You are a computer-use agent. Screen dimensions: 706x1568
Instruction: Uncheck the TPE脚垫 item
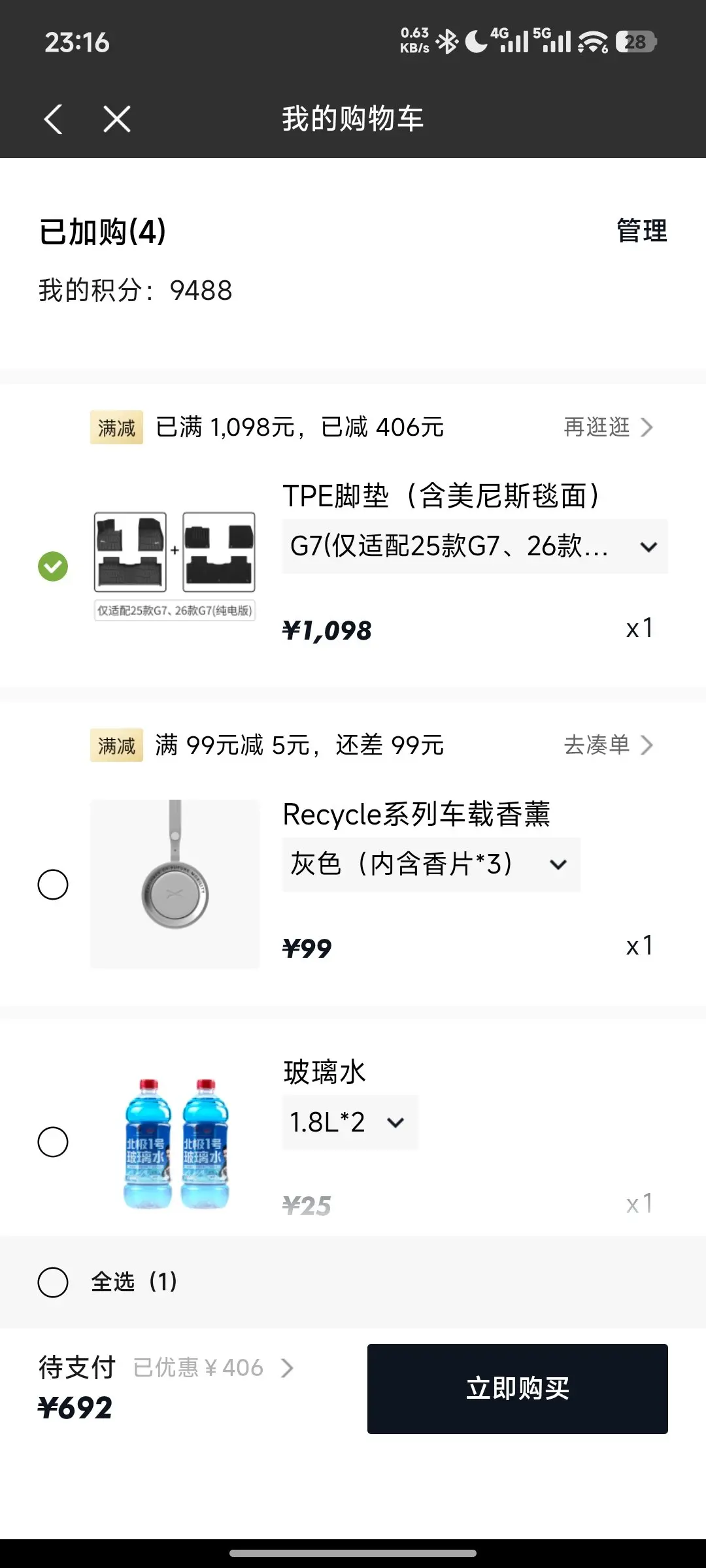53,566
